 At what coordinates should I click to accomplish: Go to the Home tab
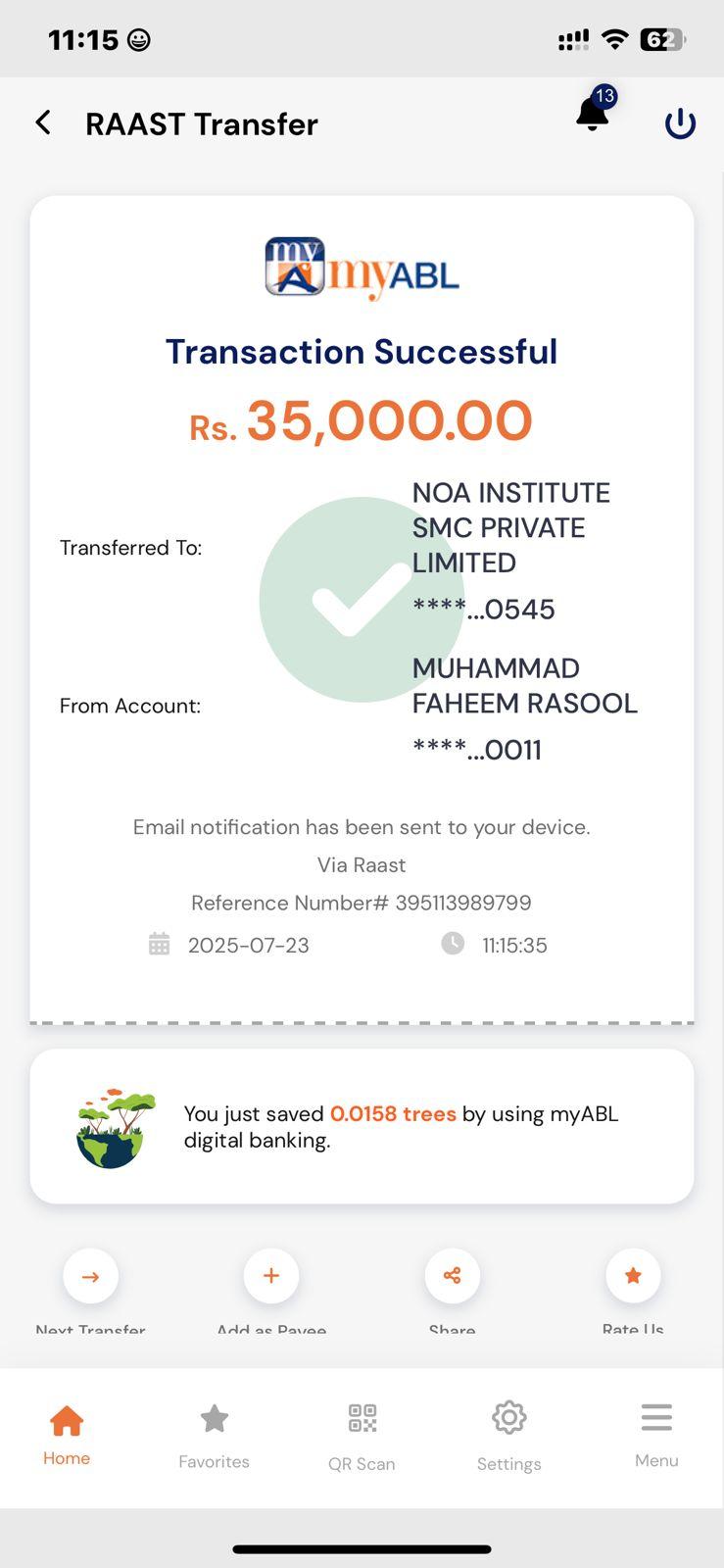click(67, 1435)
